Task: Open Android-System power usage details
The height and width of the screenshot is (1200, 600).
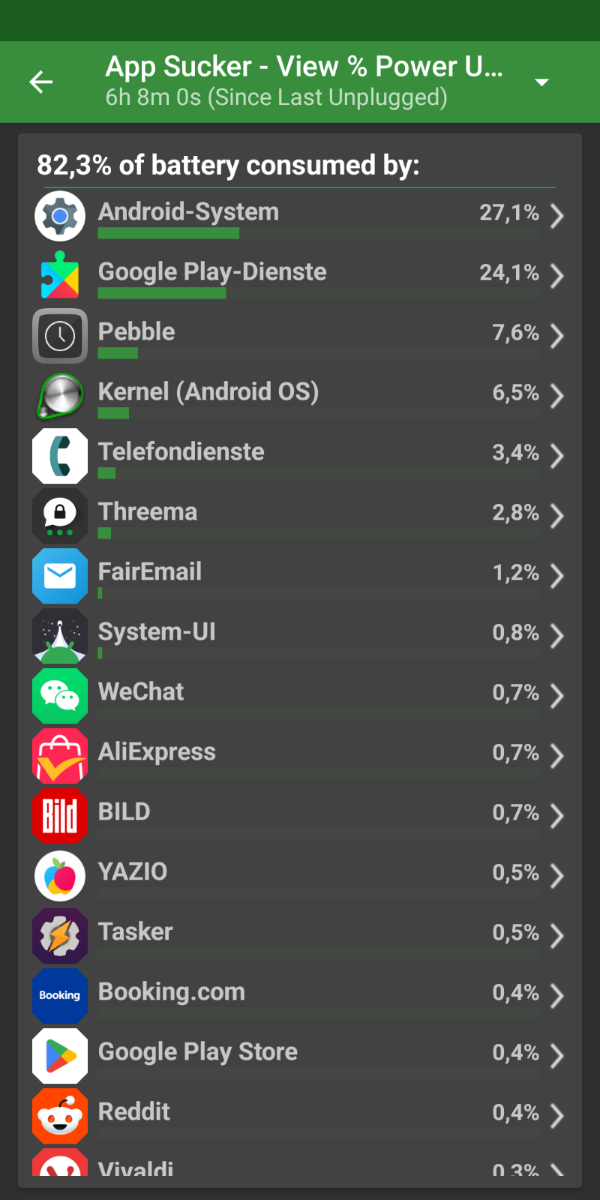Action: (300, 216)
